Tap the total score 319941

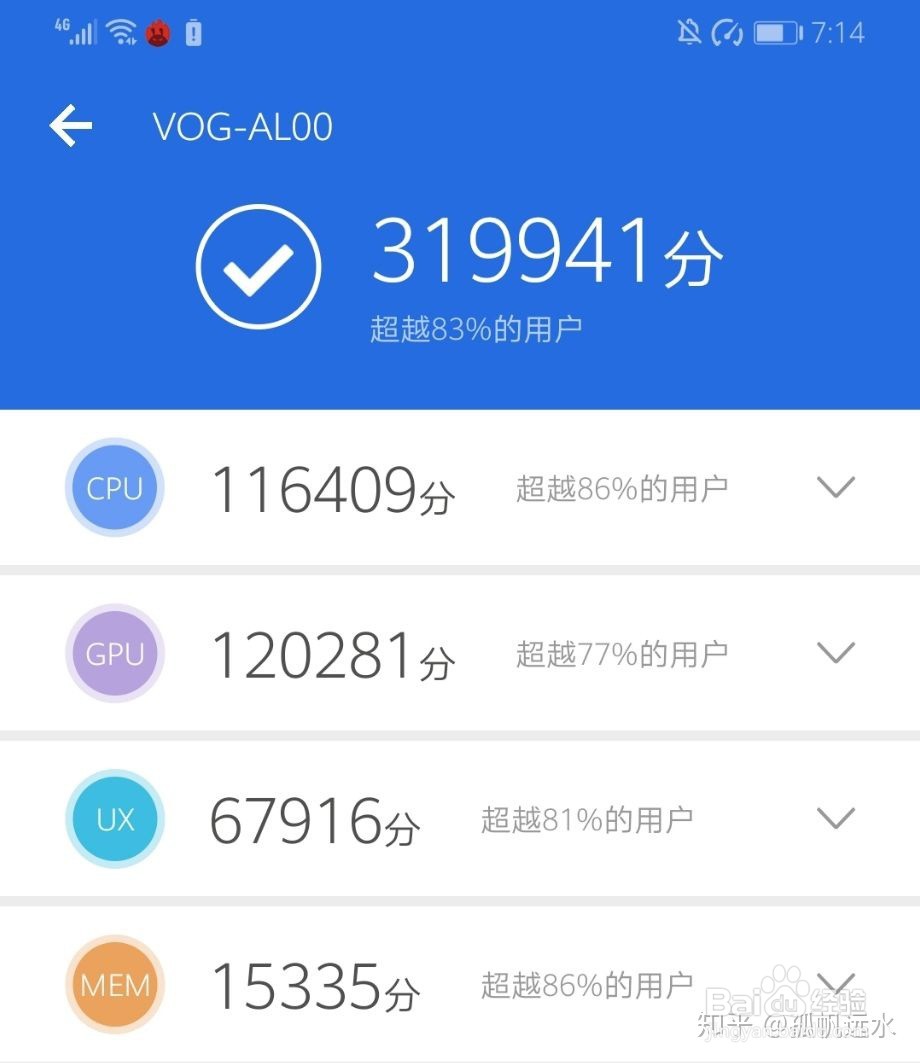click(548, 255)
